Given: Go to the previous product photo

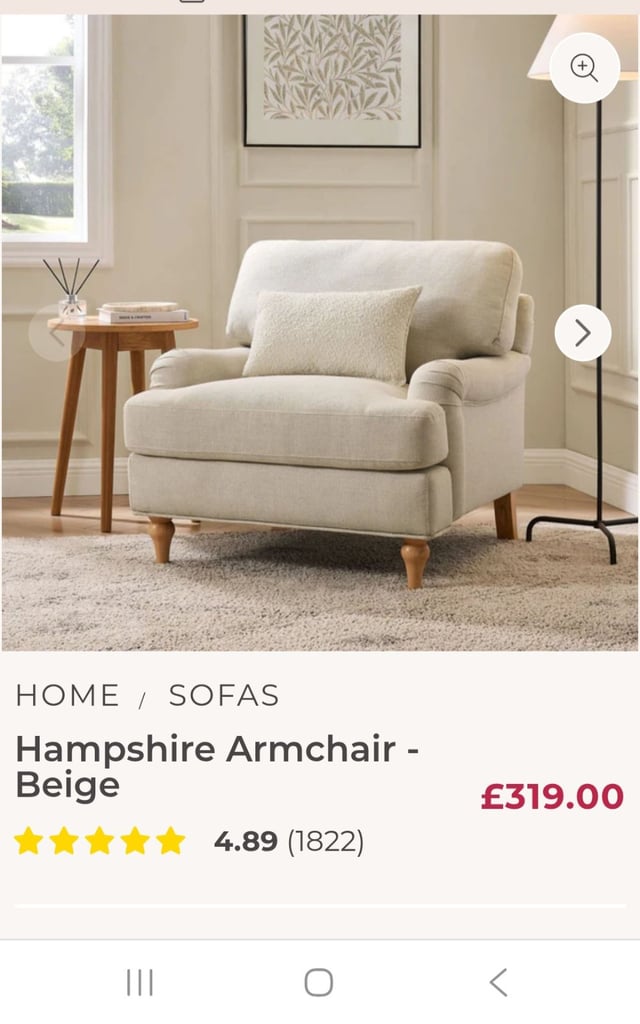Looking at the screenshot, I should (x=56, y=333).
